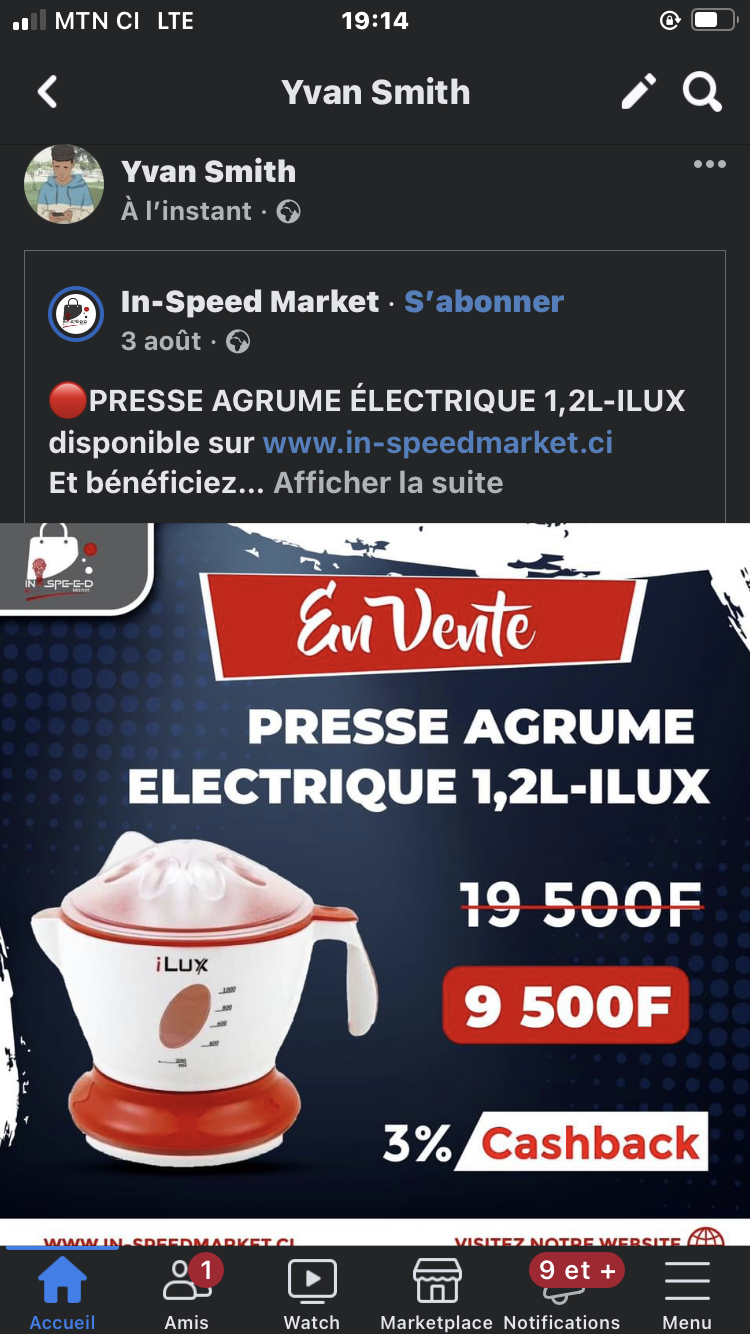Viewport: 750px width, 1334px height.
Task: Open the three-dot post options menu
Action: 709,165
